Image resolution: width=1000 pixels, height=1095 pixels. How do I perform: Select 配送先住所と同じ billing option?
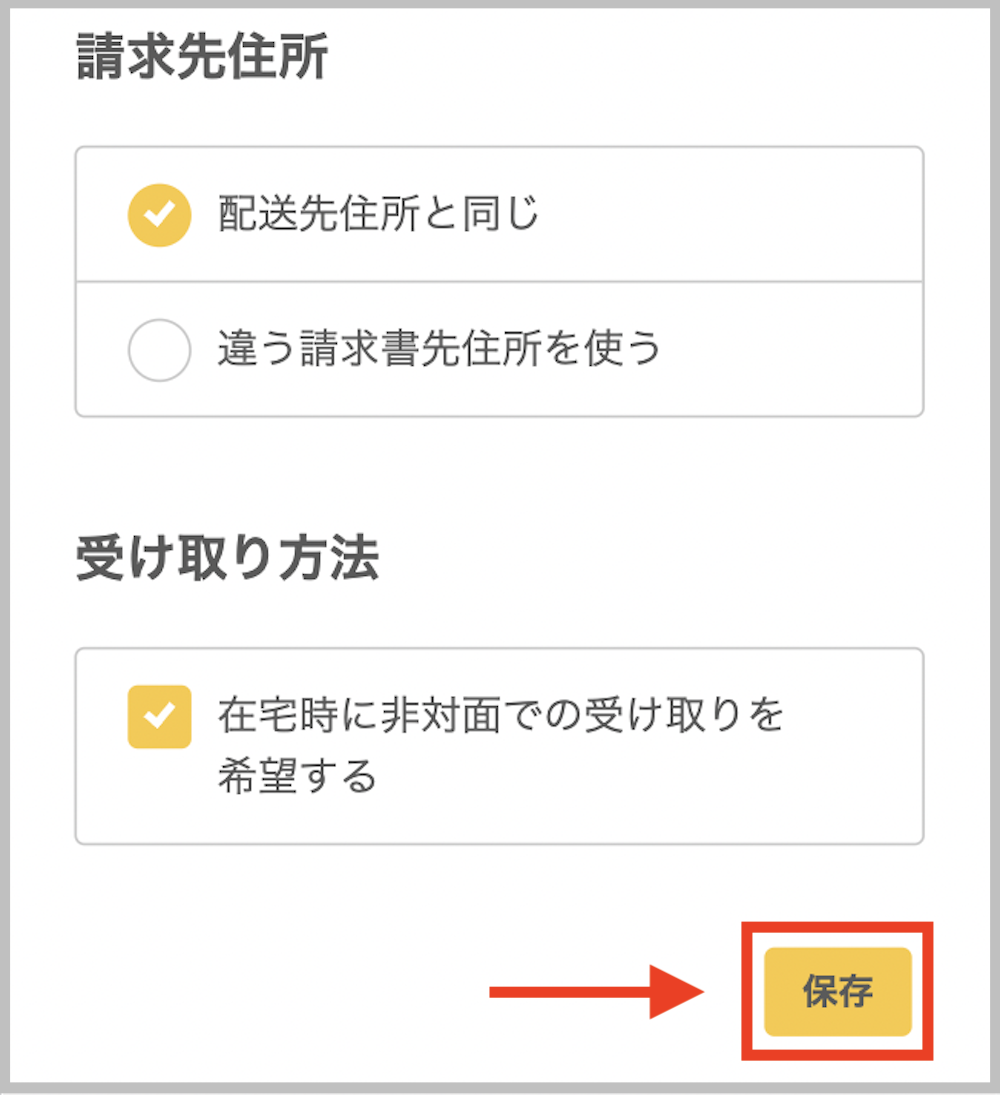(x=159, y=215)
